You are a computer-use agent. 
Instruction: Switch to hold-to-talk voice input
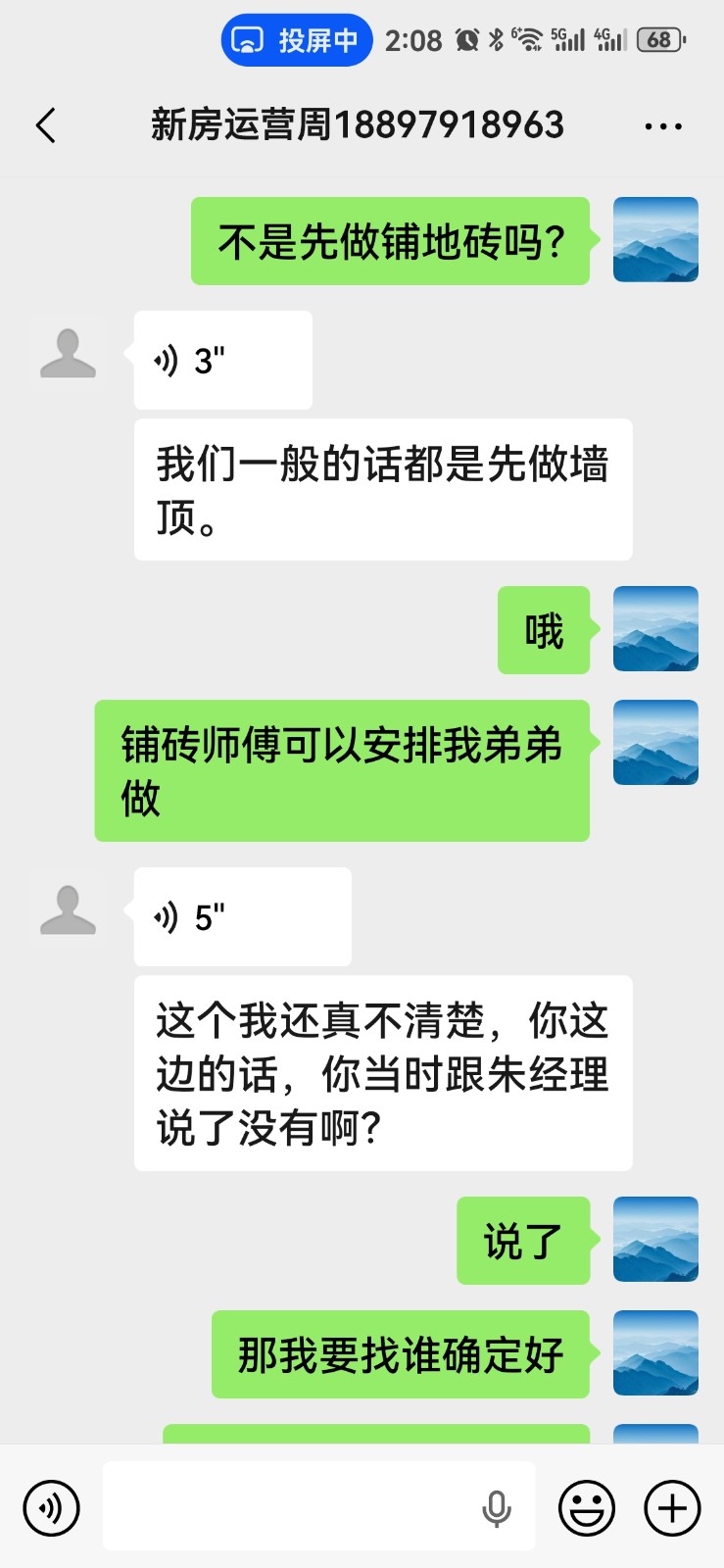tap(51, 1507)
